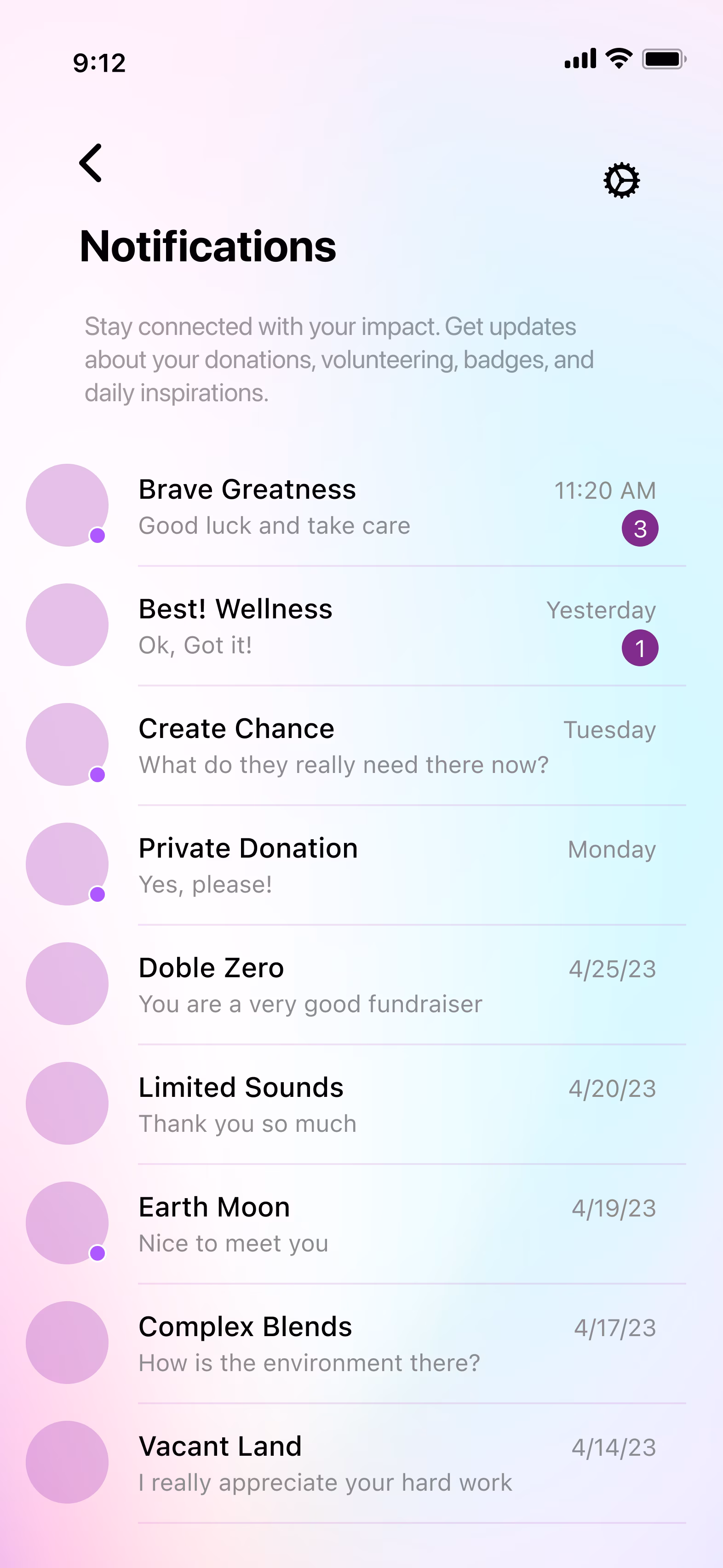
Task: Select the Create Chance avatar
Action: point(67,744)
